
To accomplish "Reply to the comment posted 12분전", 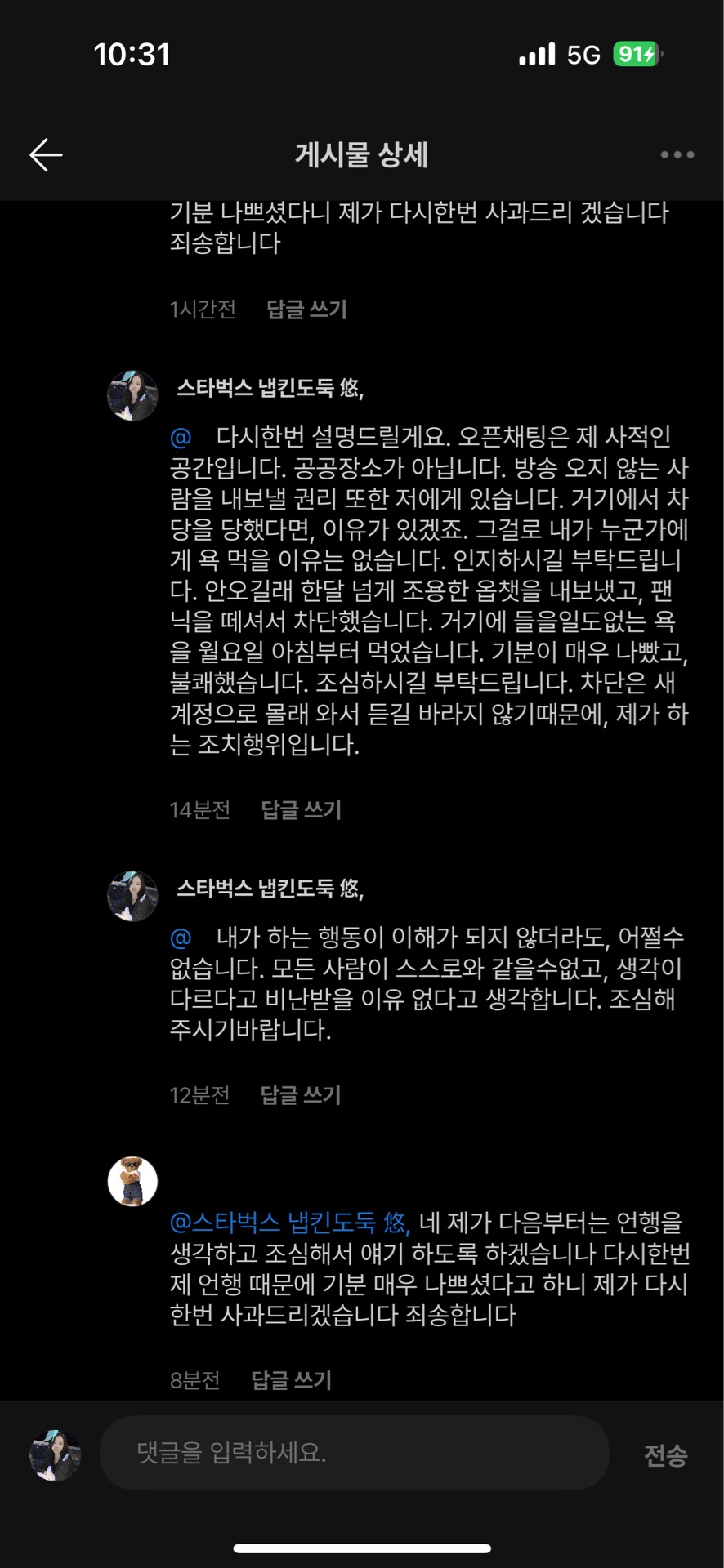I will coord(300,1095).
